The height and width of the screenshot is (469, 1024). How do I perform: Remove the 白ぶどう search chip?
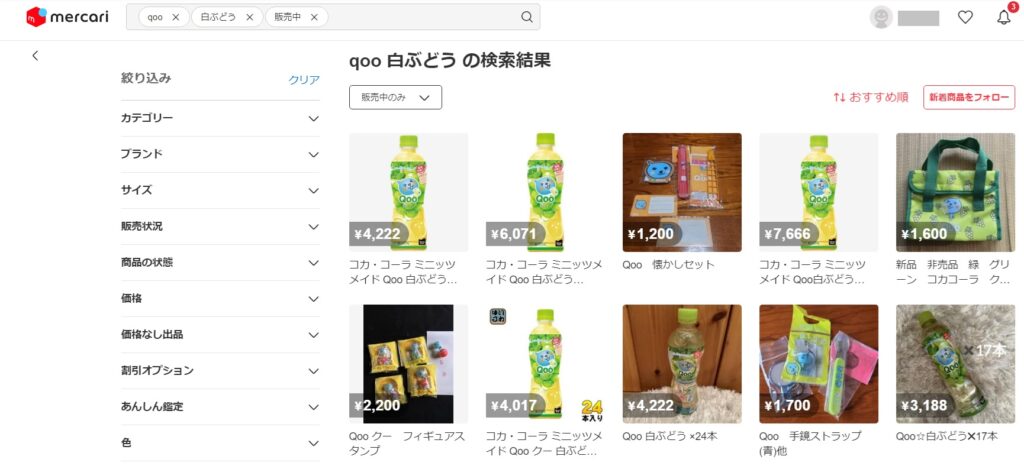[x=250, y=17]
